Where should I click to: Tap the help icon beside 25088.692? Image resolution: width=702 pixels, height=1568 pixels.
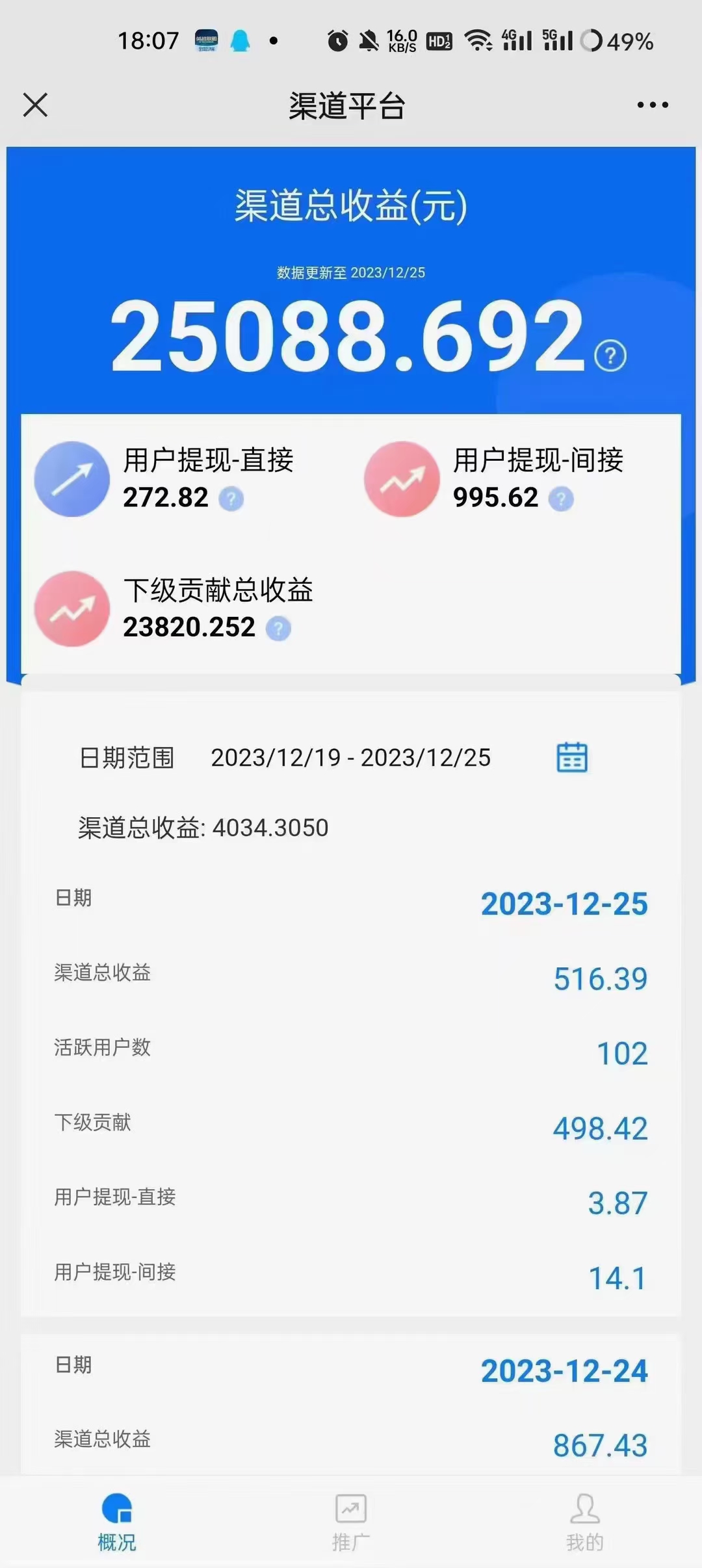coord(610,356)
